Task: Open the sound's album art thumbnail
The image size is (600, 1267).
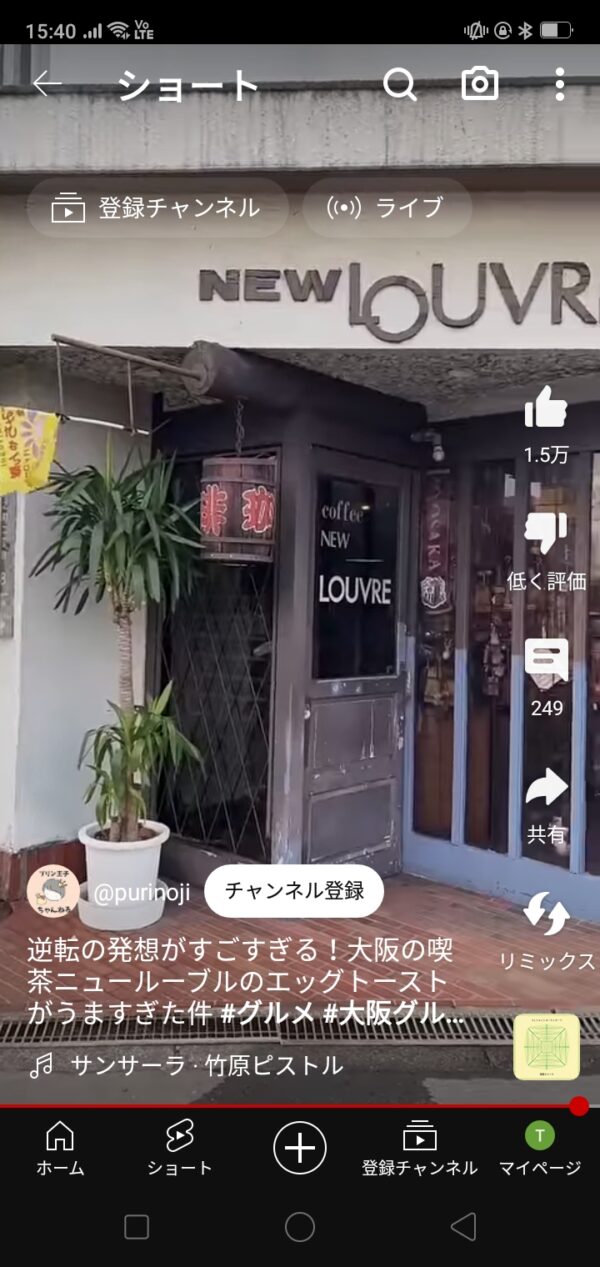Action: (x=546, y=1047)
